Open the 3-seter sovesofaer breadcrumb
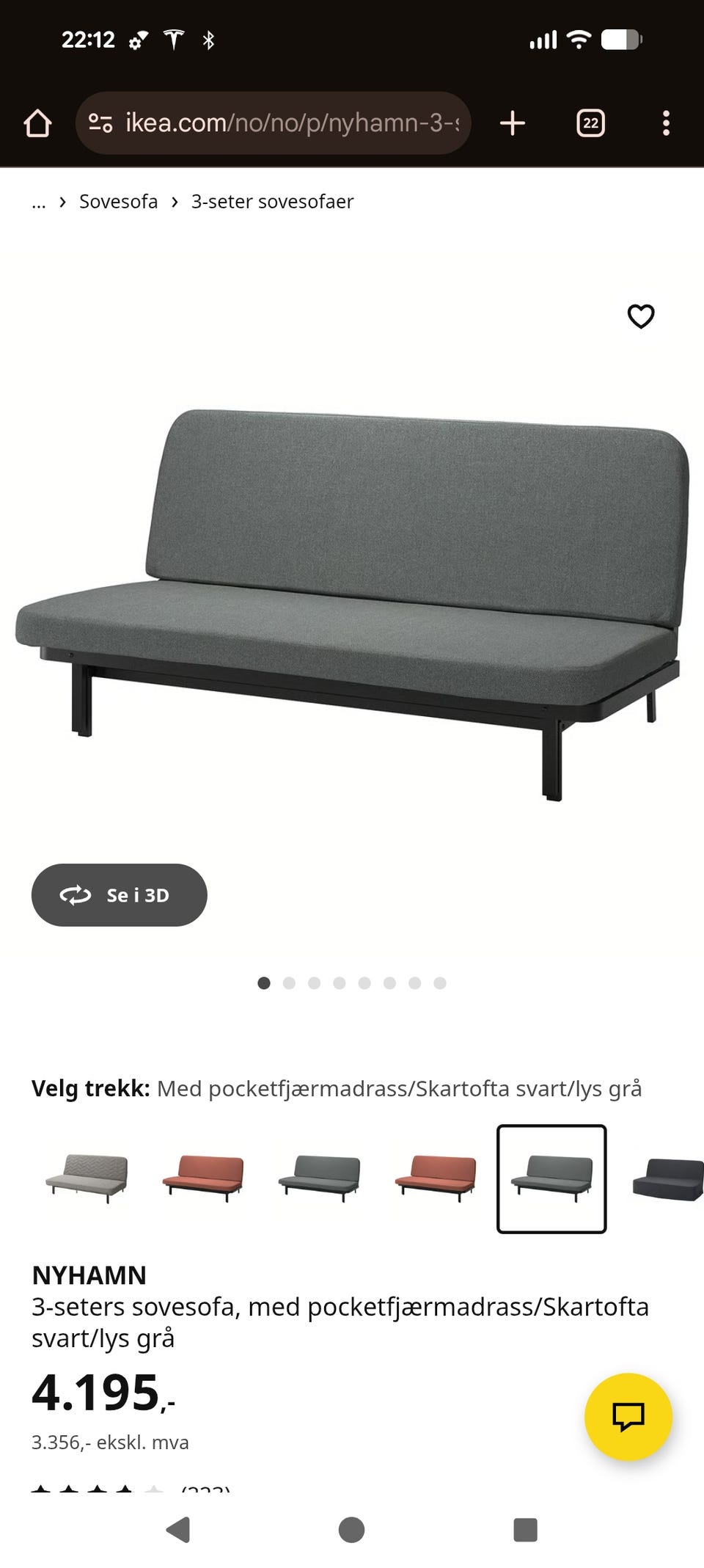The image size is (704, 1568). coord(272,202)
